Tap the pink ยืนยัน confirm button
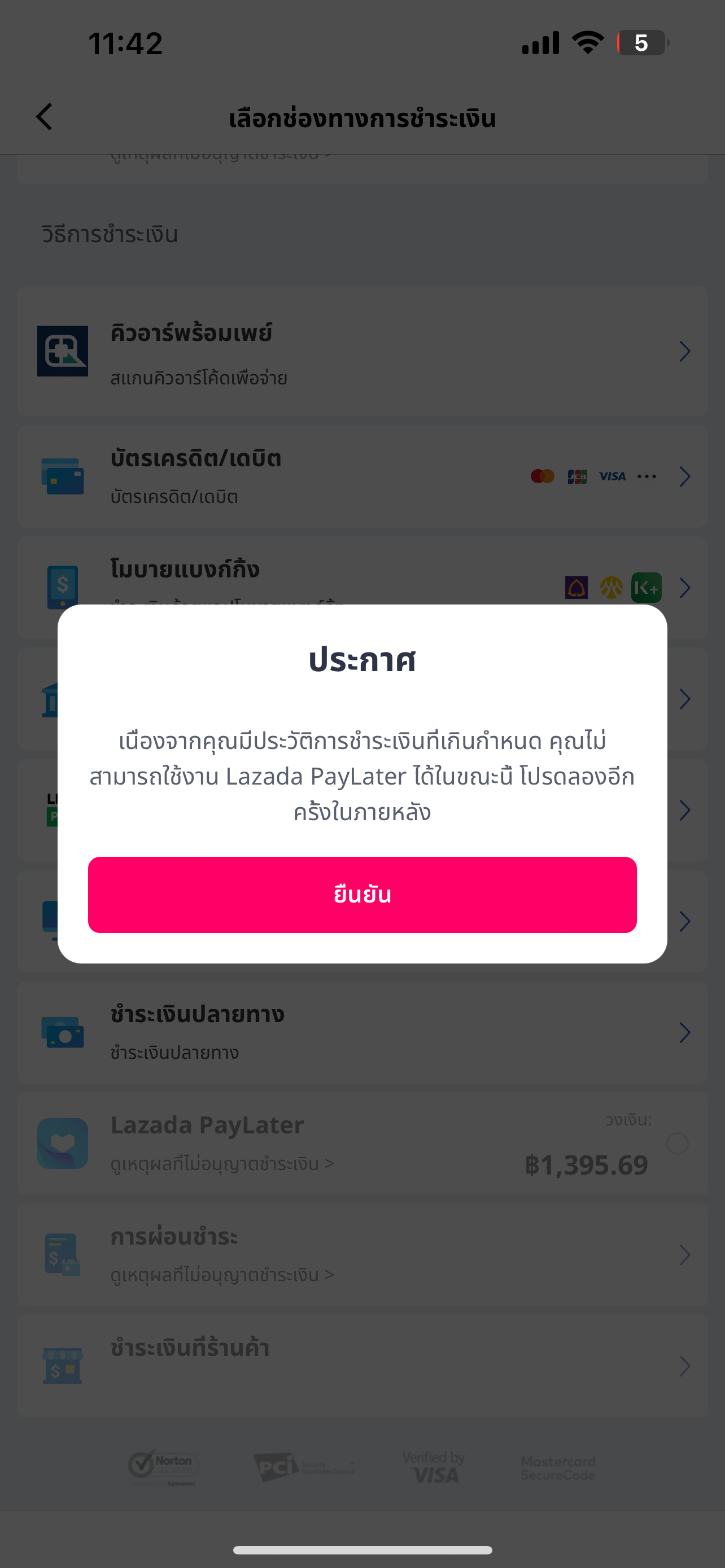This screenshot has height=1568, width=725. pos(362,895)
